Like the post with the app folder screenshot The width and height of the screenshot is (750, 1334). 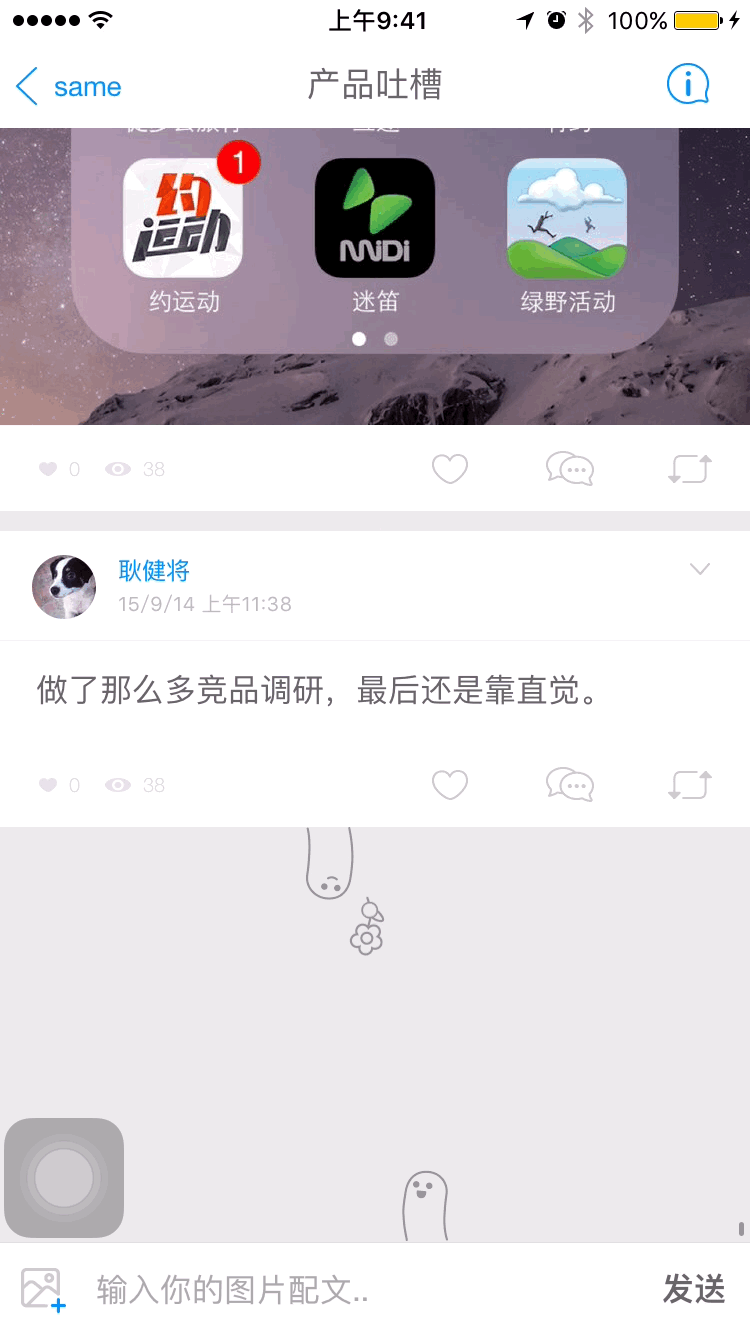click(450, 469)
